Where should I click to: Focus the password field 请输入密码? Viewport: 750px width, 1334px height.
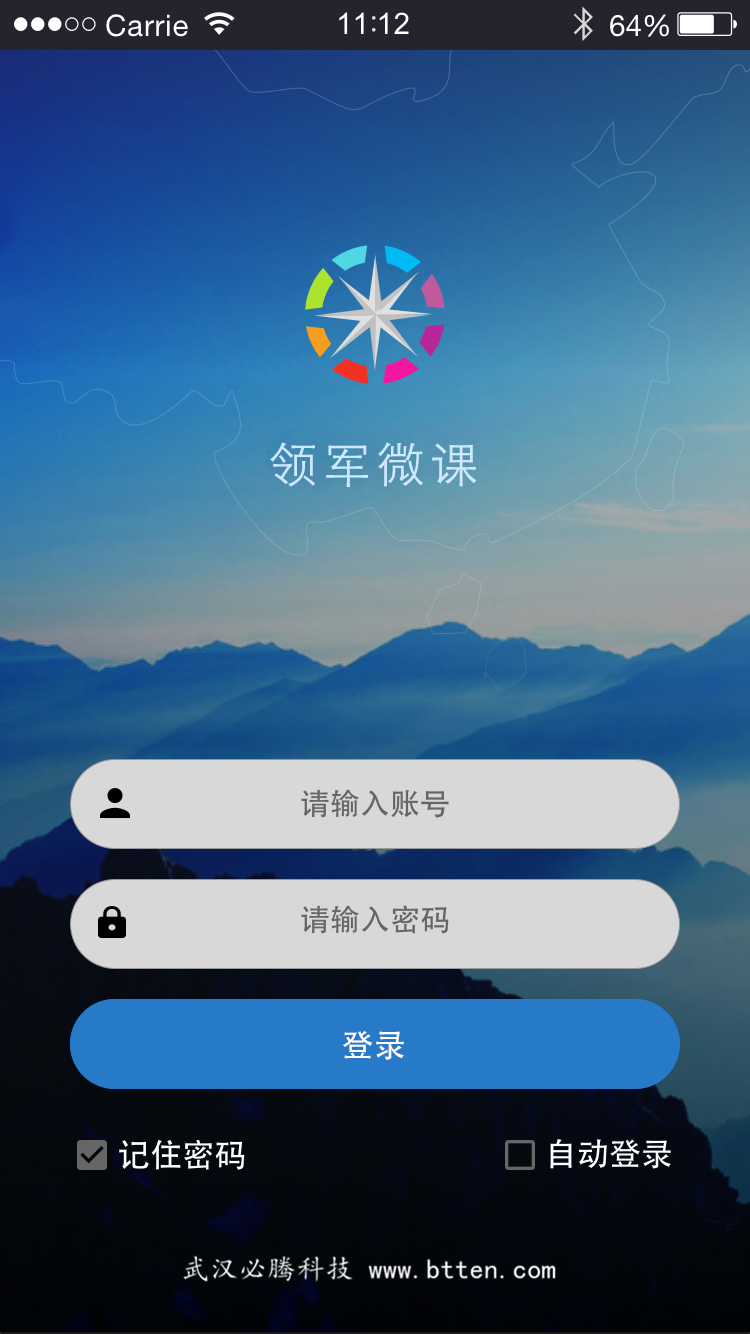[375, 921]
